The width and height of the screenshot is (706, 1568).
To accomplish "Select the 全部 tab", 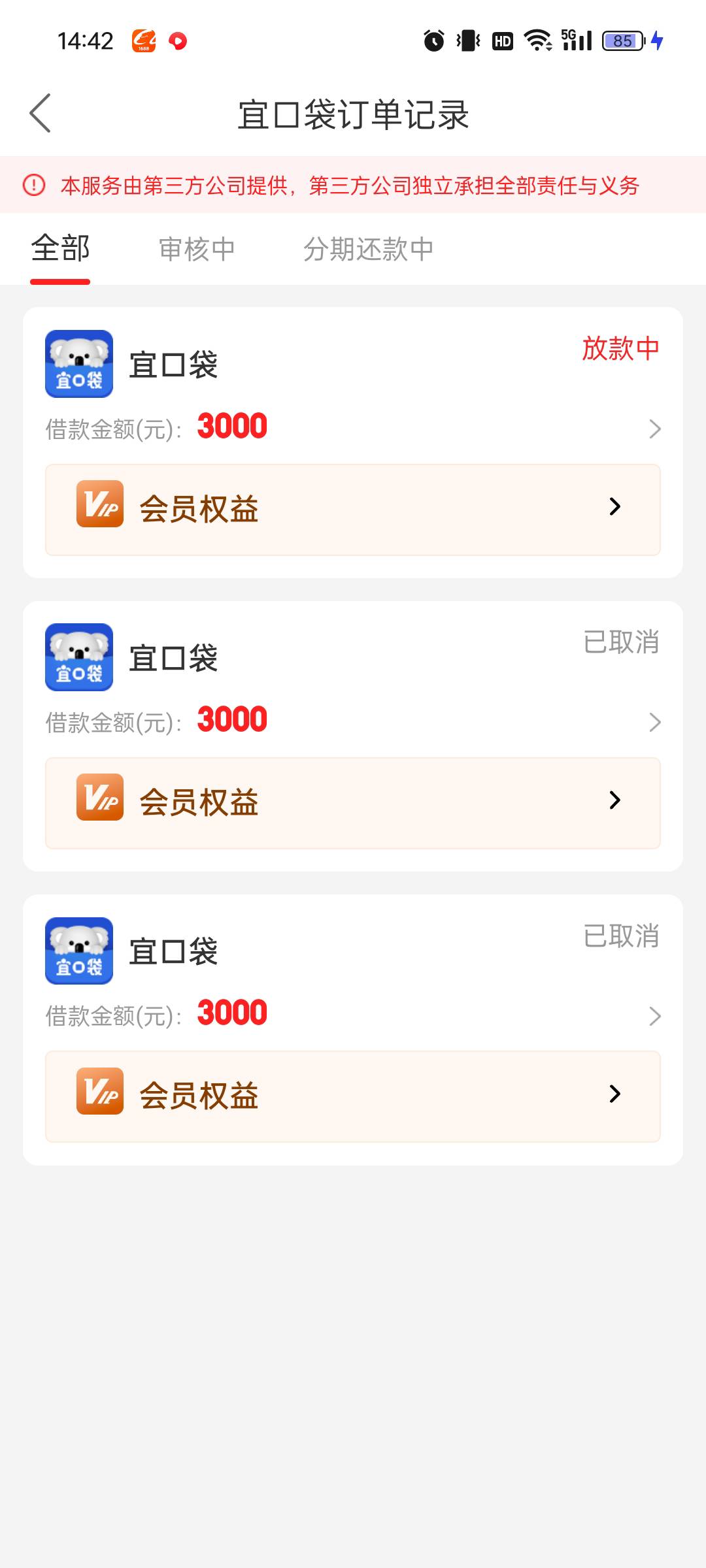I will pyautogui.click(x=60, y=249).
